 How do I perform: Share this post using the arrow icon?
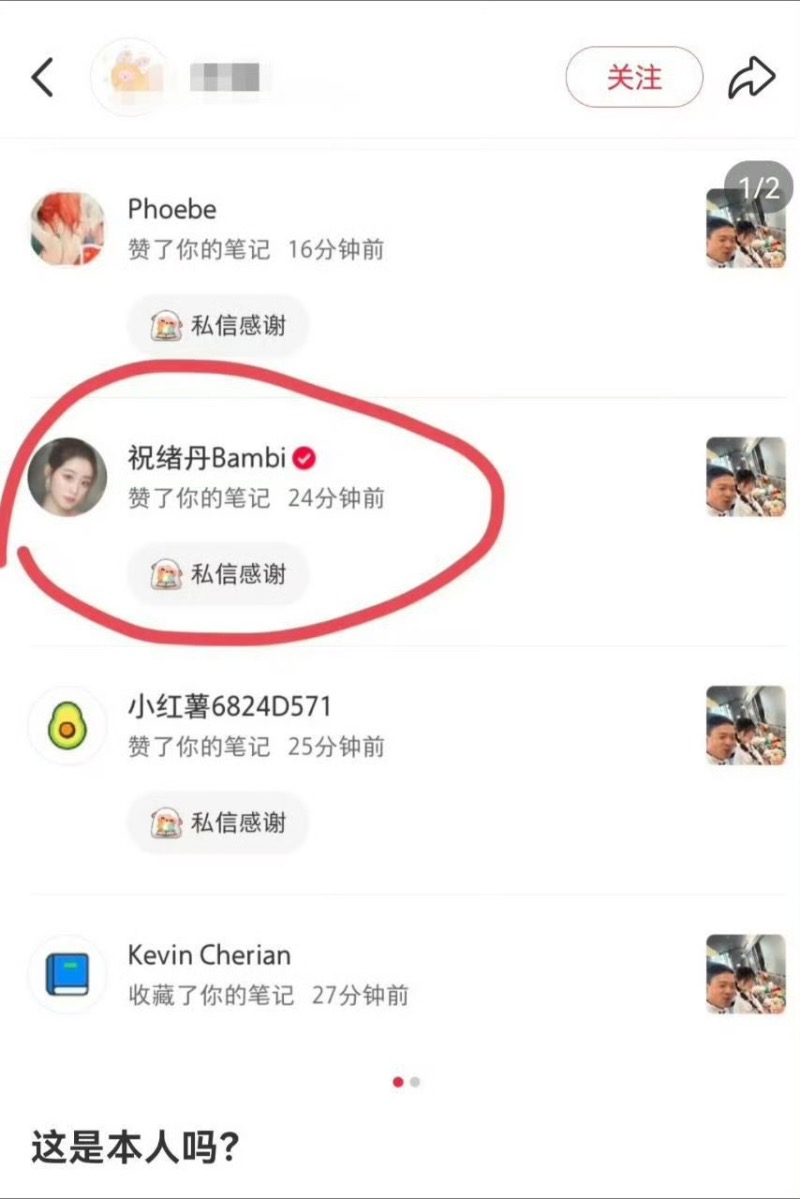[751, 77]
